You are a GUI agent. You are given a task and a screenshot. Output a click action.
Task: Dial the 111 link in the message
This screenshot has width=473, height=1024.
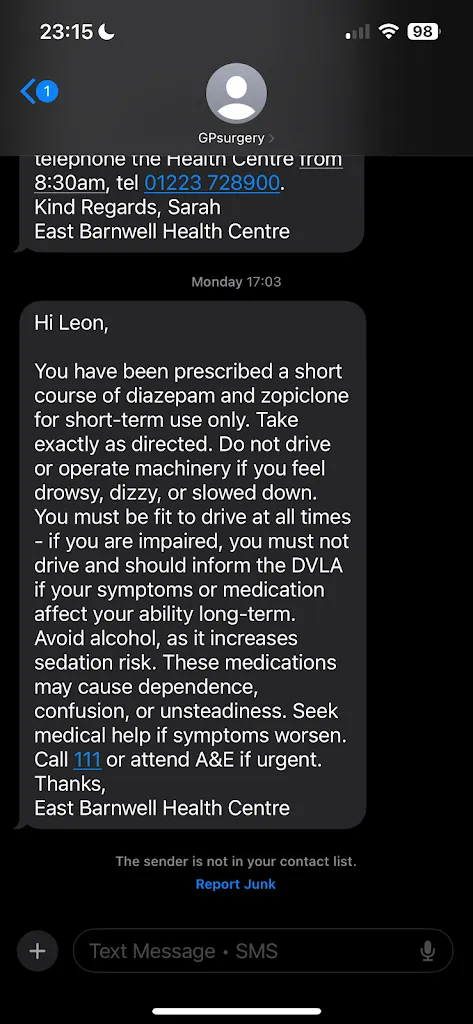87,760
